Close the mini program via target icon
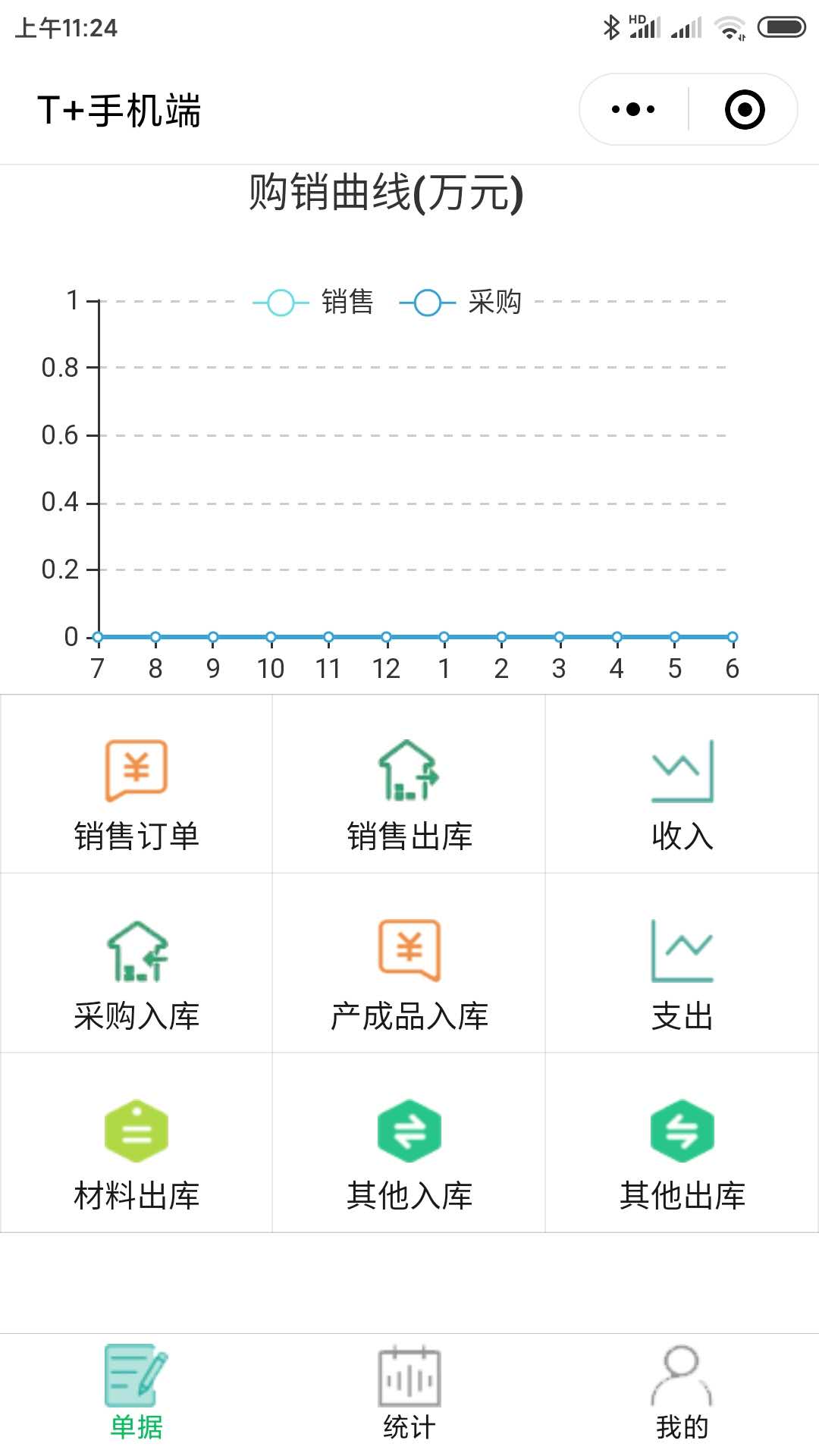Image resolution: width=819 pixels, height=1456 pixels. click(x=745, y=109)
